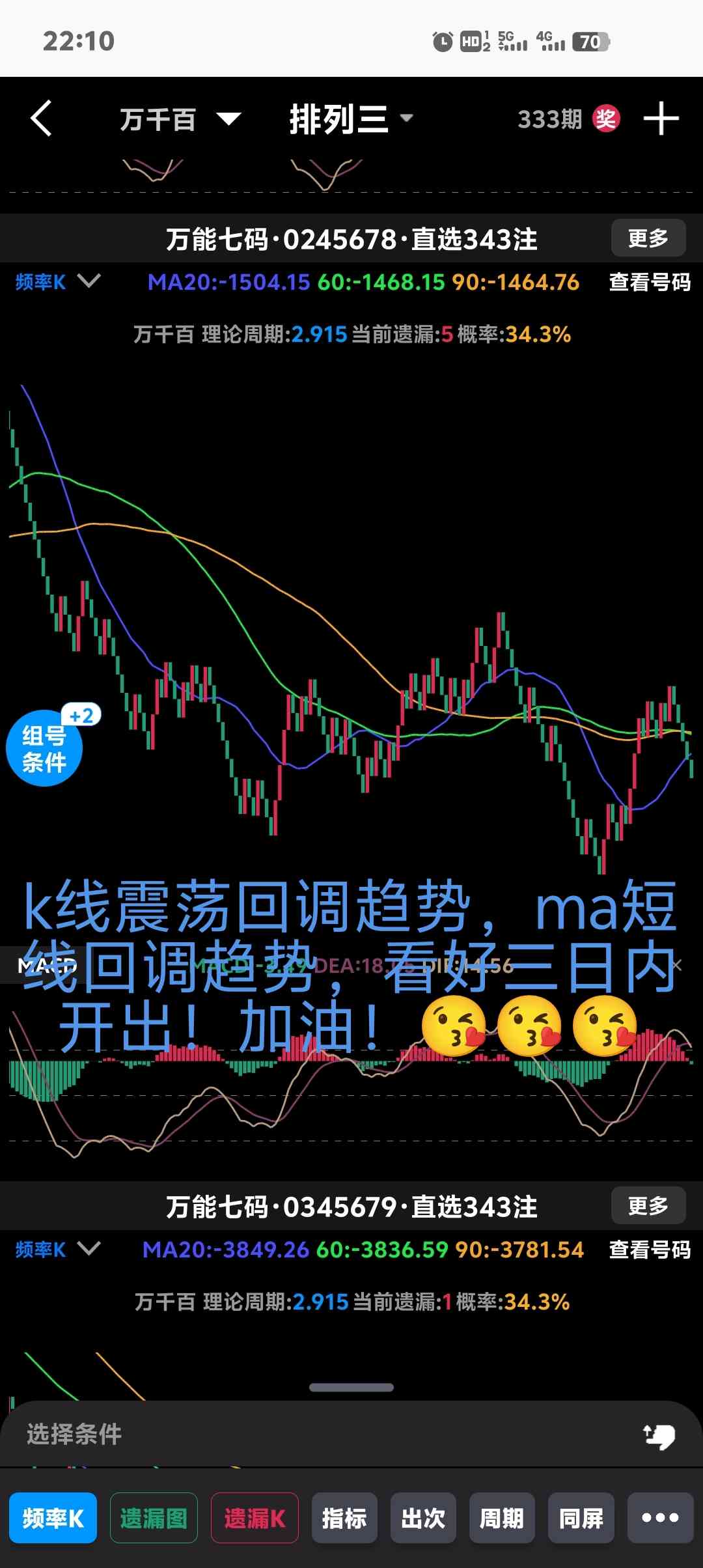
Task: Open the 组号条件 floating button
Action: point(45,748)
